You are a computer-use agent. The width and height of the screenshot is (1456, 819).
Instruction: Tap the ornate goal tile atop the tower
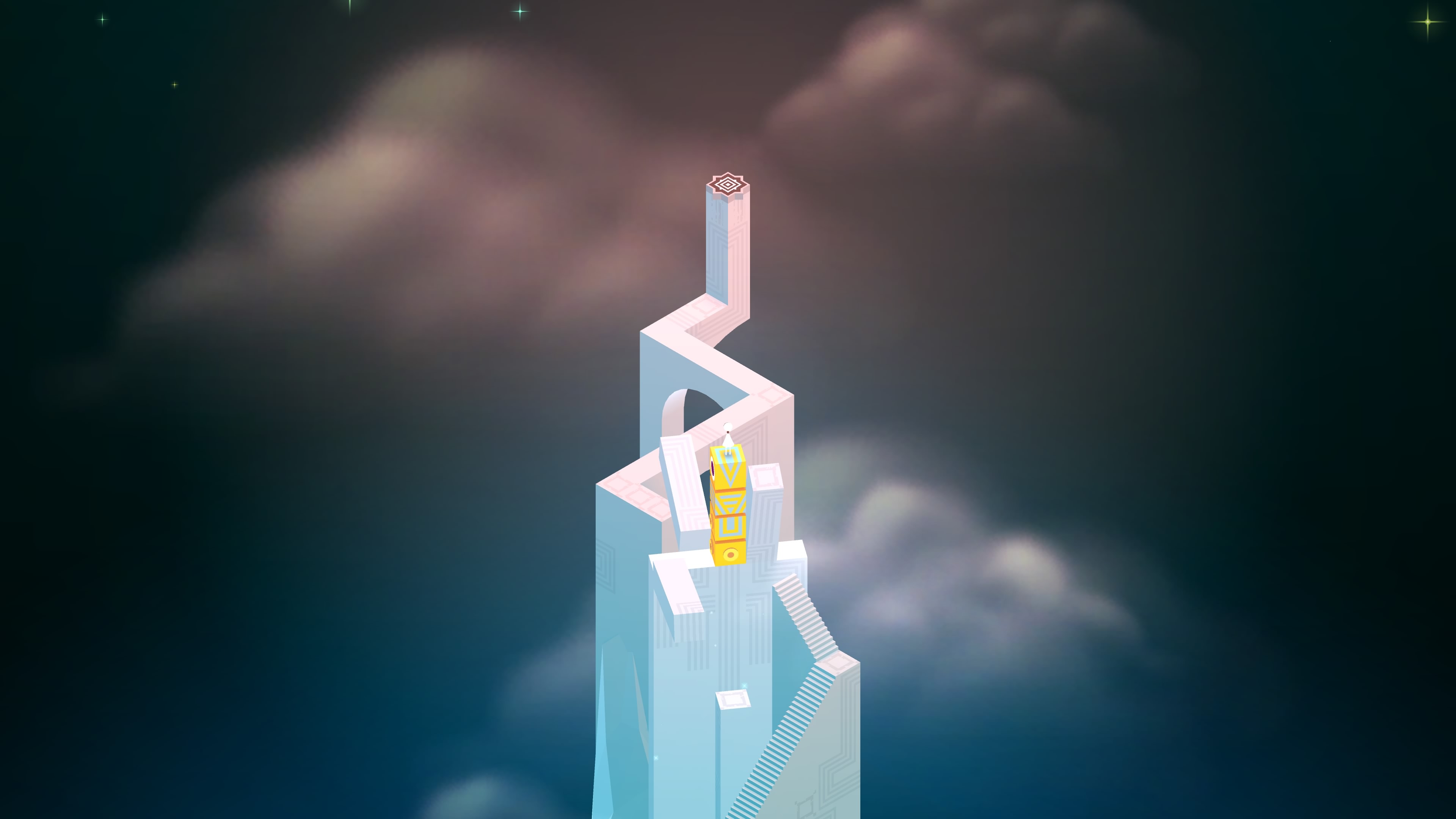point(728,185)
